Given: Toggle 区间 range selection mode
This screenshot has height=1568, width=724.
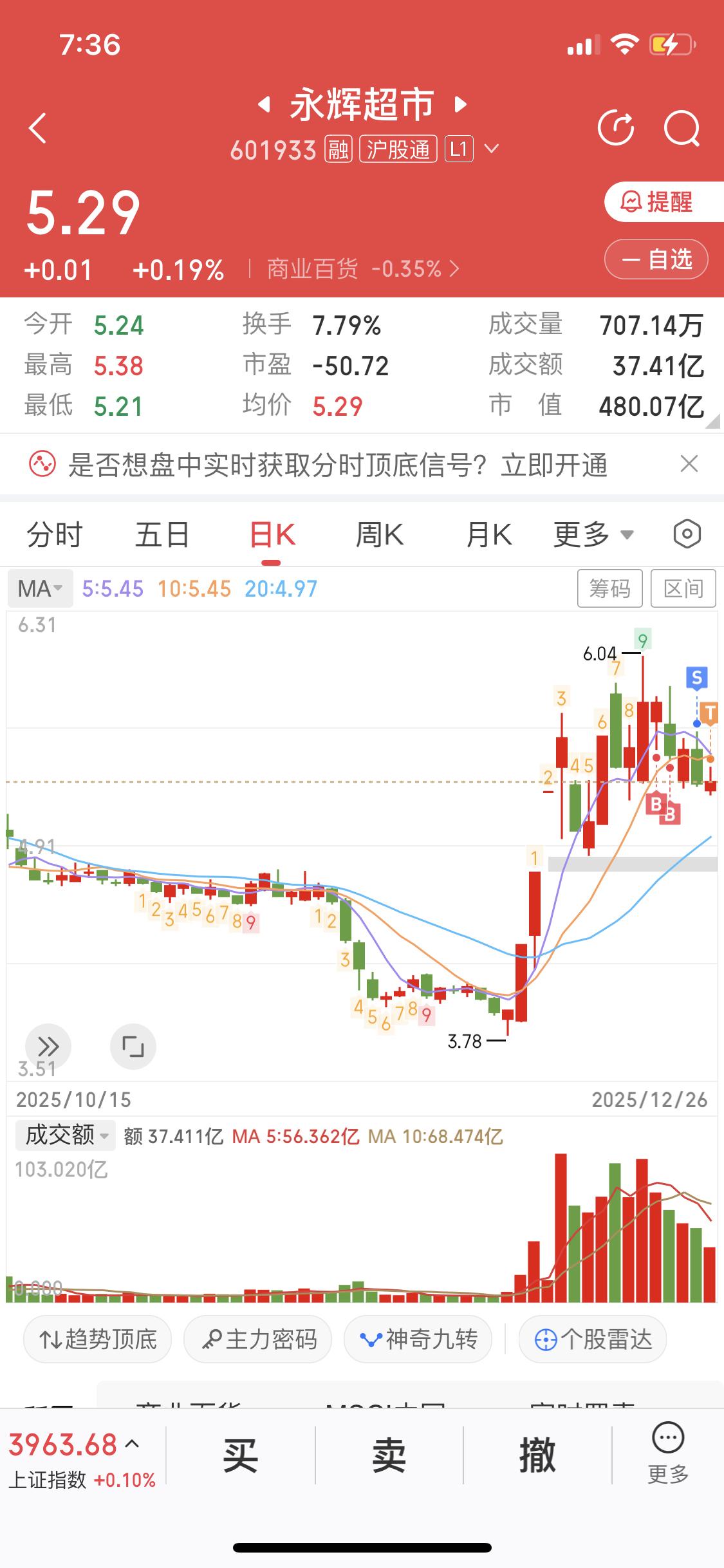Looking at the screenshot, I should [683, 588].
